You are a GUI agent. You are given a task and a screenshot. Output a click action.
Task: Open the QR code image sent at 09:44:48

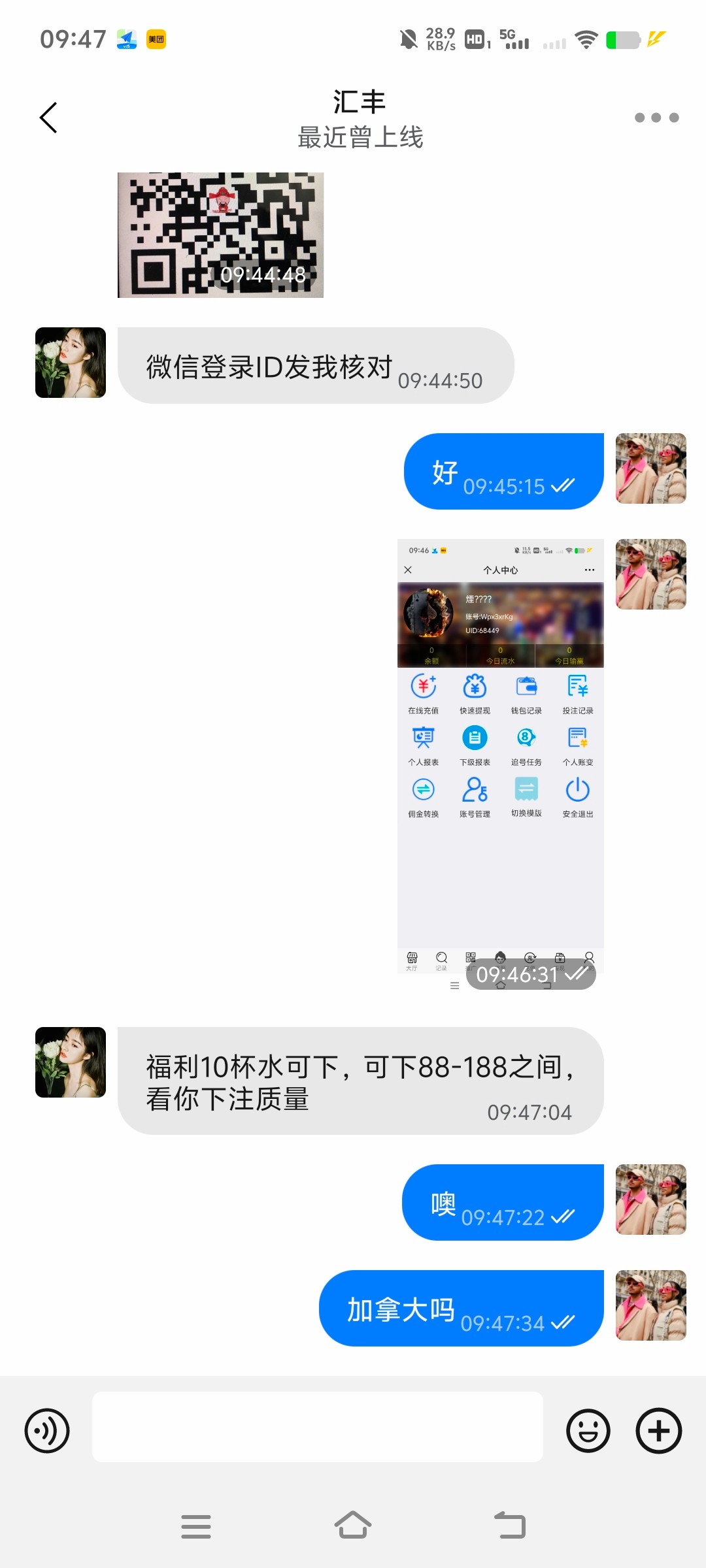[220, 235]
